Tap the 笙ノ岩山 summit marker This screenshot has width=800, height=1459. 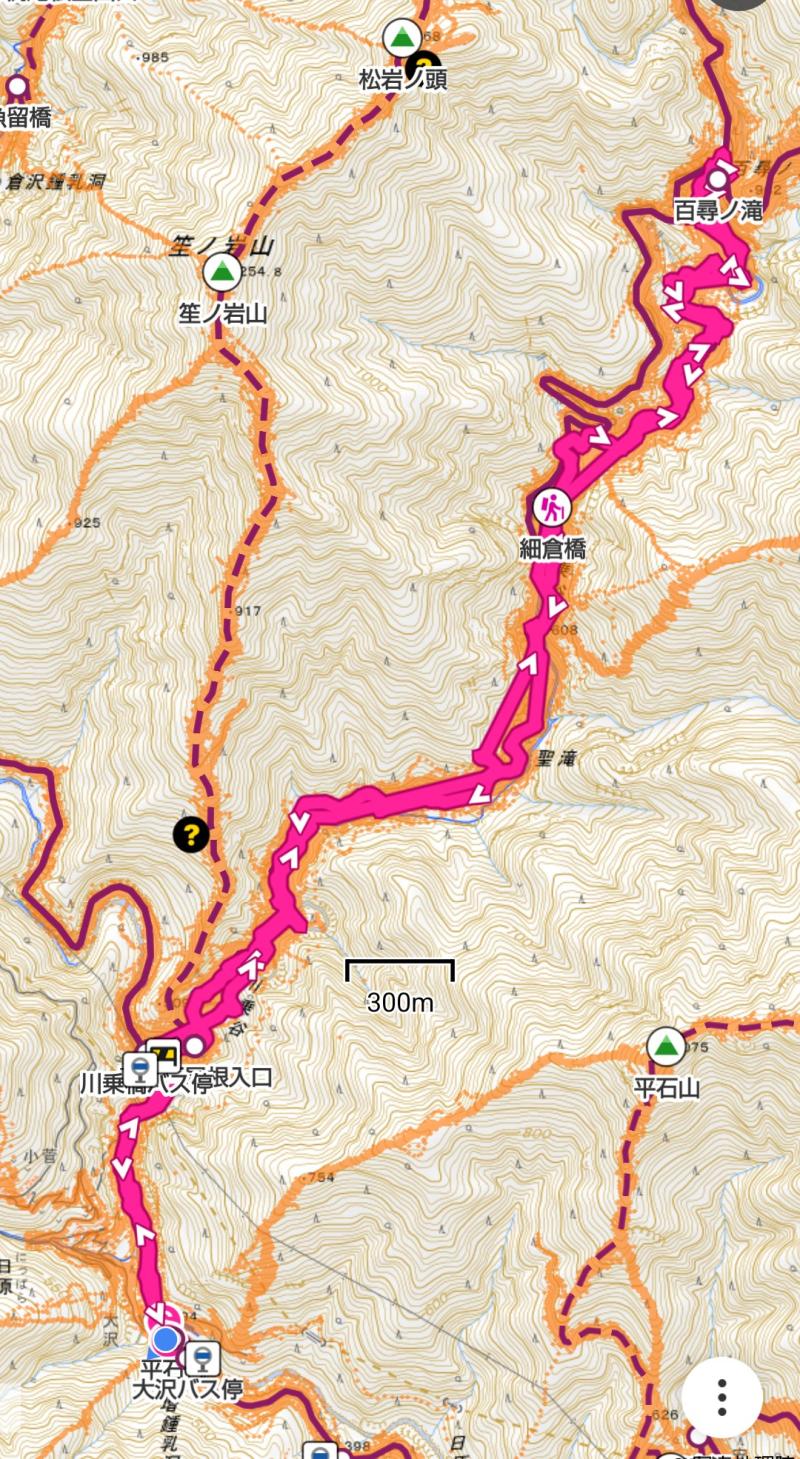(x=220, y=271)
